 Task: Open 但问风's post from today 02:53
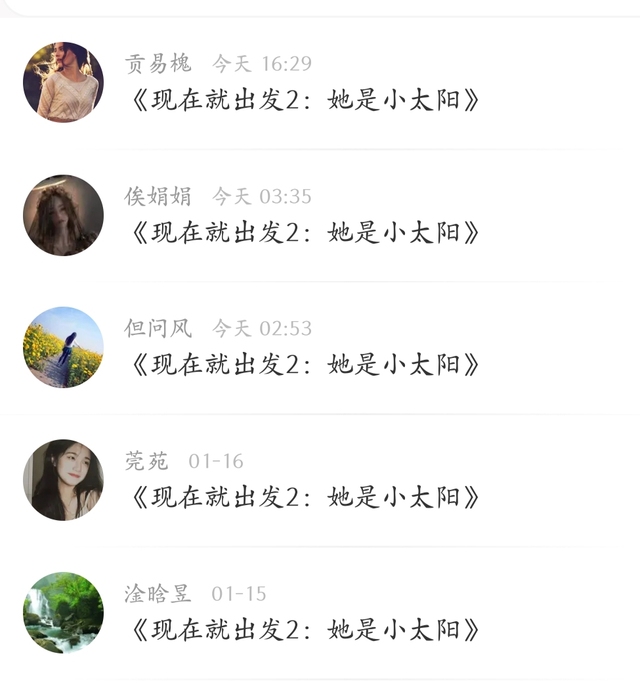click(x=305, y=365)
